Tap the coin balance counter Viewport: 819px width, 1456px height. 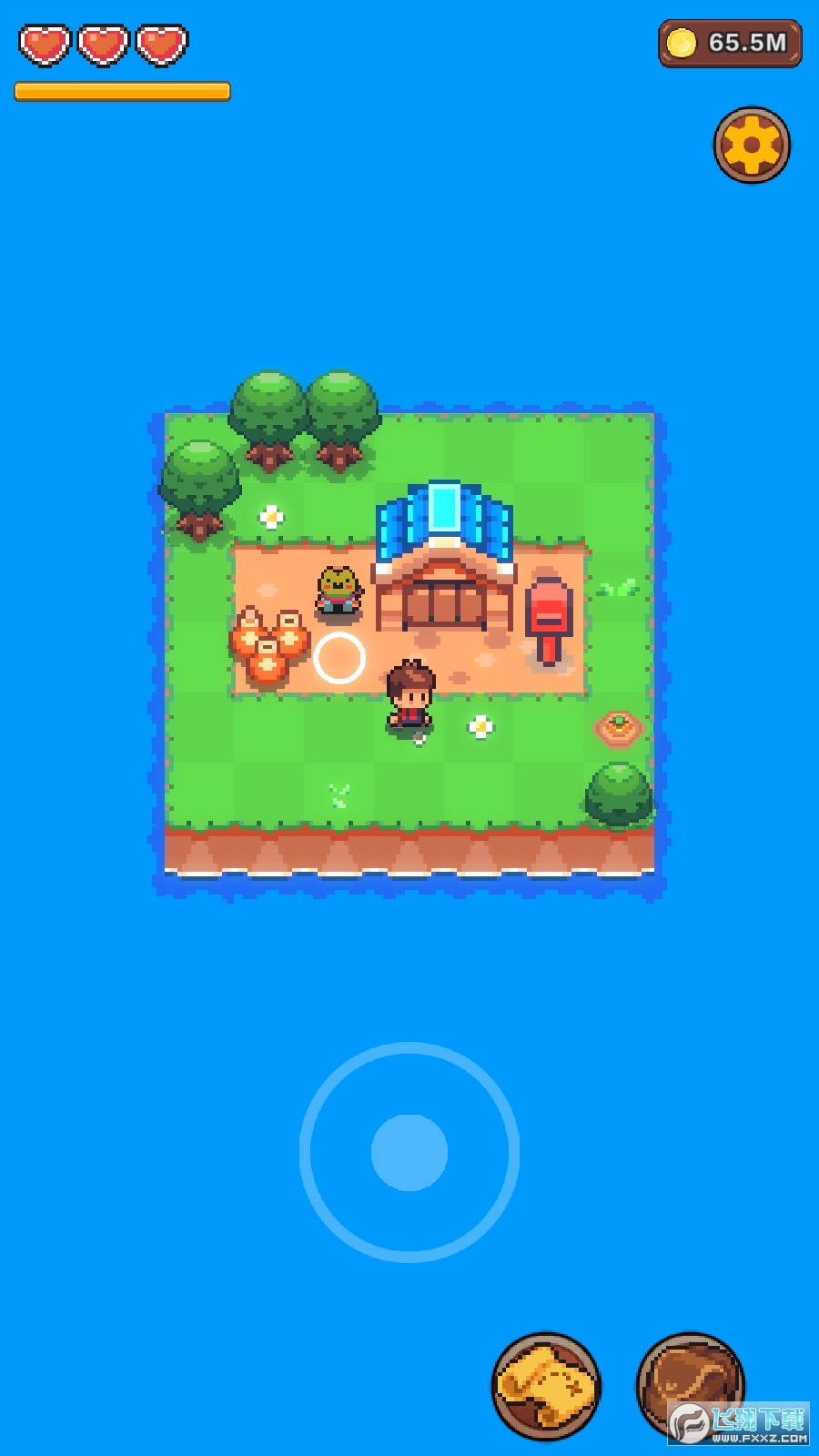pyautogui.click(x=730, y=43)
